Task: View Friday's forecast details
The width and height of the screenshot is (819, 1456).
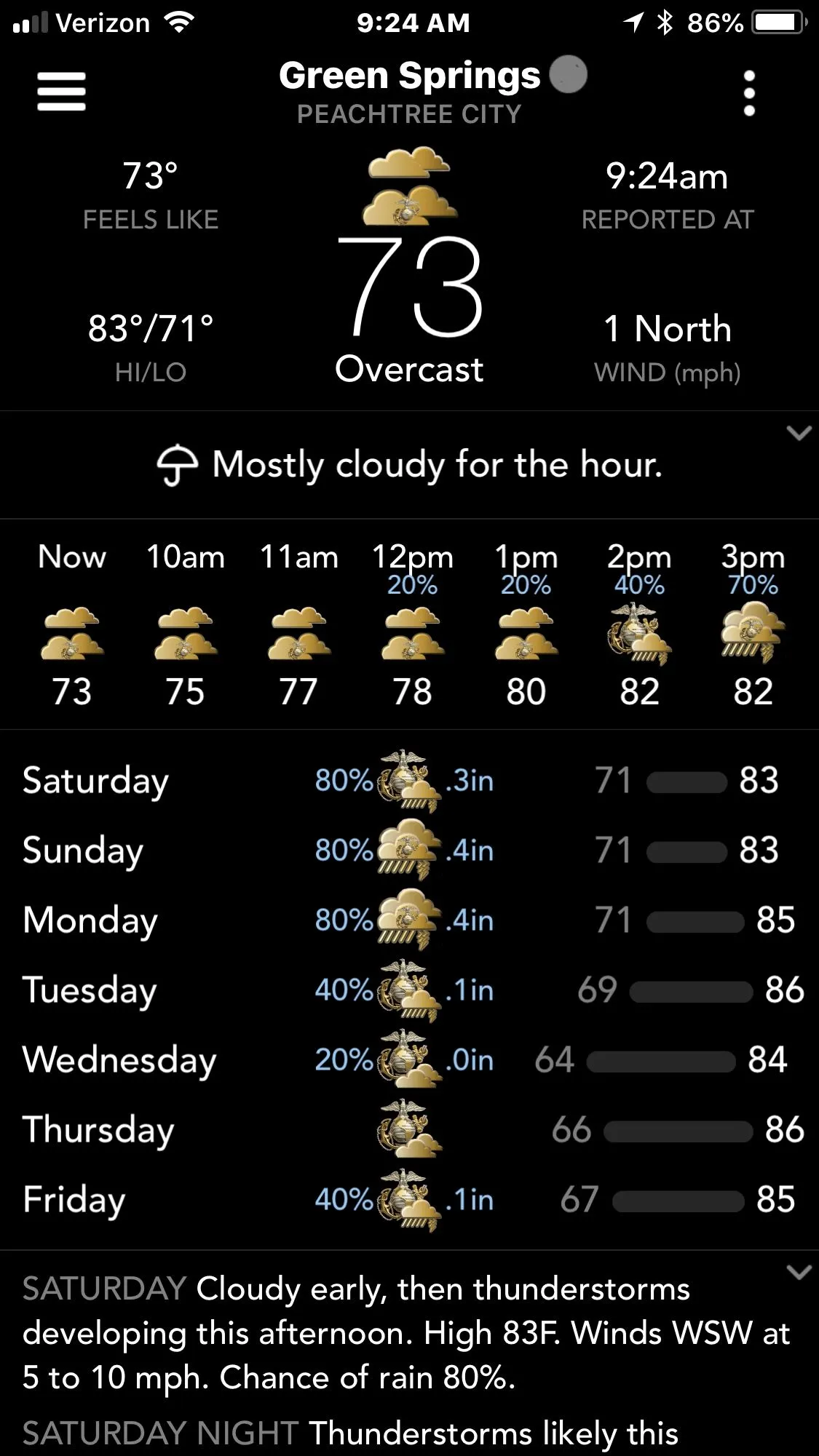Action: pyautogui.click(x=74, y=1200)
